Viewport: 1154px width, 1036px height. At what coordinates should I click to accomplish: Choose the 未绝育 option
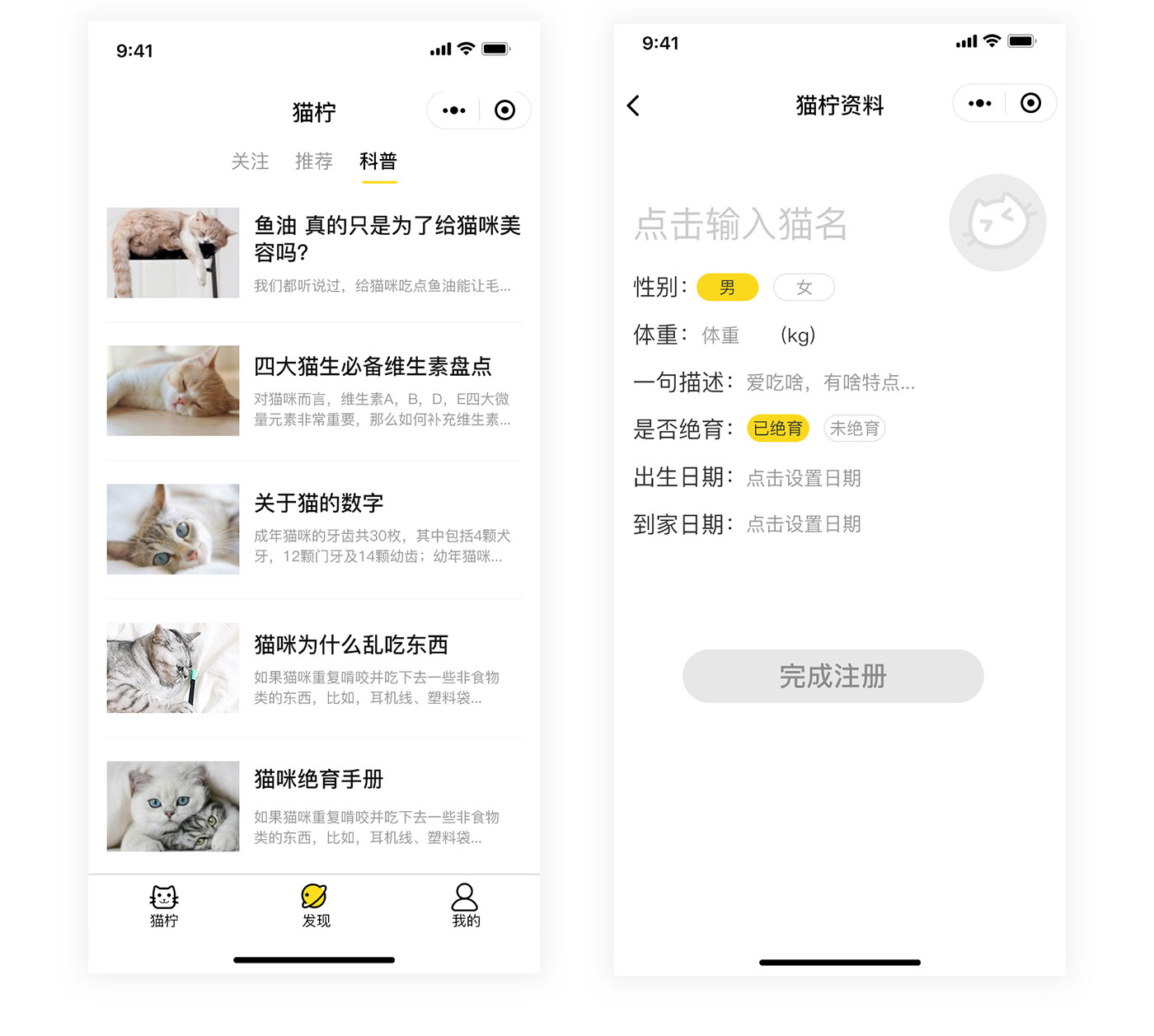click(x=854, y=429)
